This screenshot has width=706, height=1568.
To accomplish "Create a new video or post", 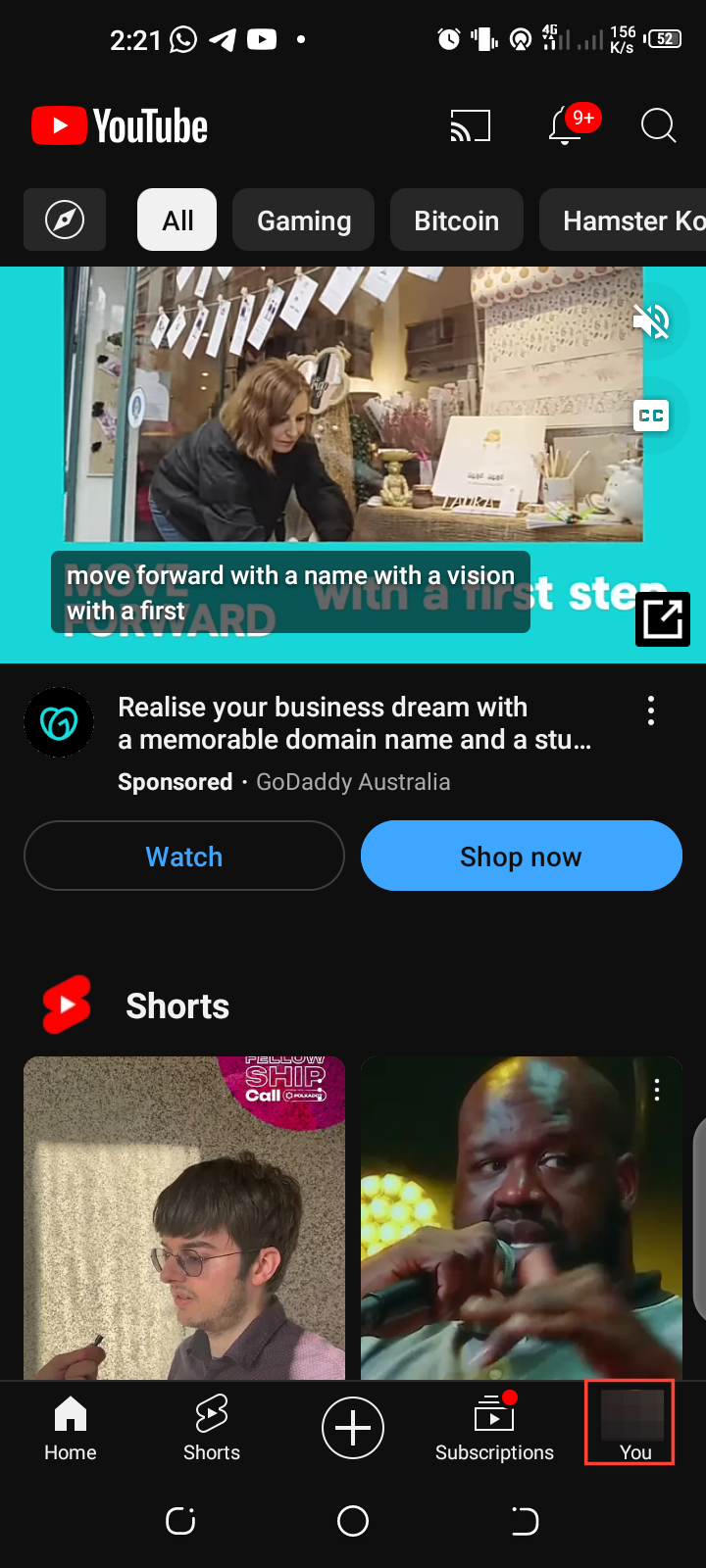I will click(353, 1428).
